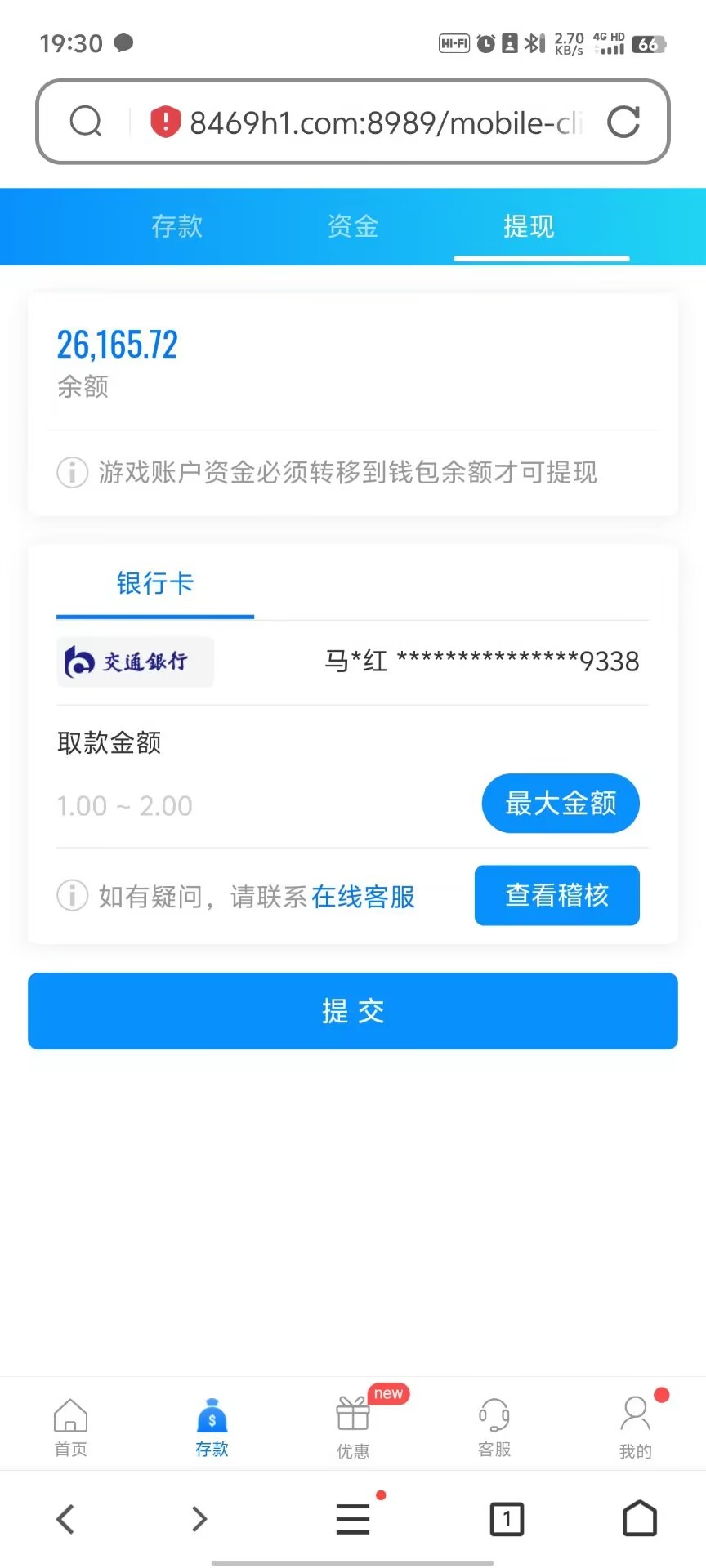Image resolution: width=706 pixels, height=1568 pixels.
Task: Select the 提现 top tab
Action: [x=529, y=226]
